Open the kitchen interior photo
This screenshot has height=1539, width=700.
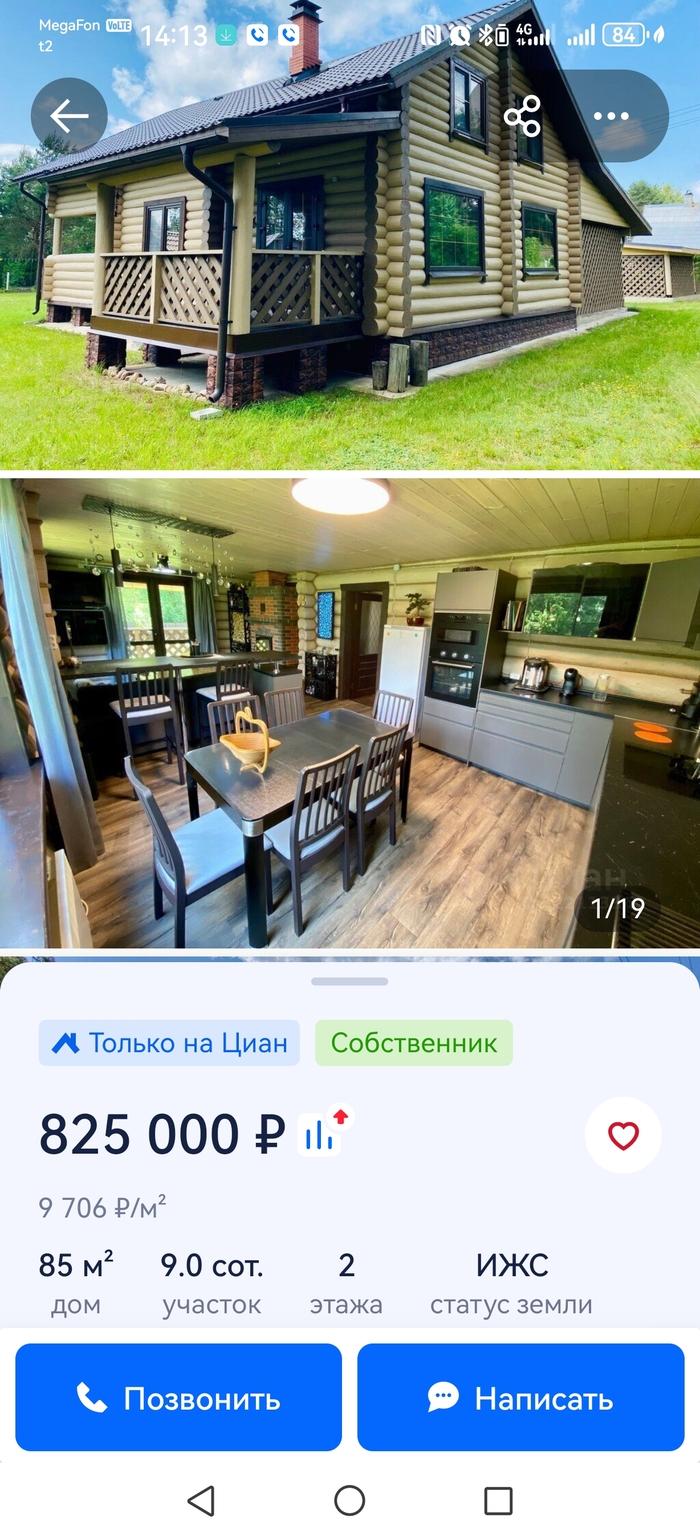point(350,712)
